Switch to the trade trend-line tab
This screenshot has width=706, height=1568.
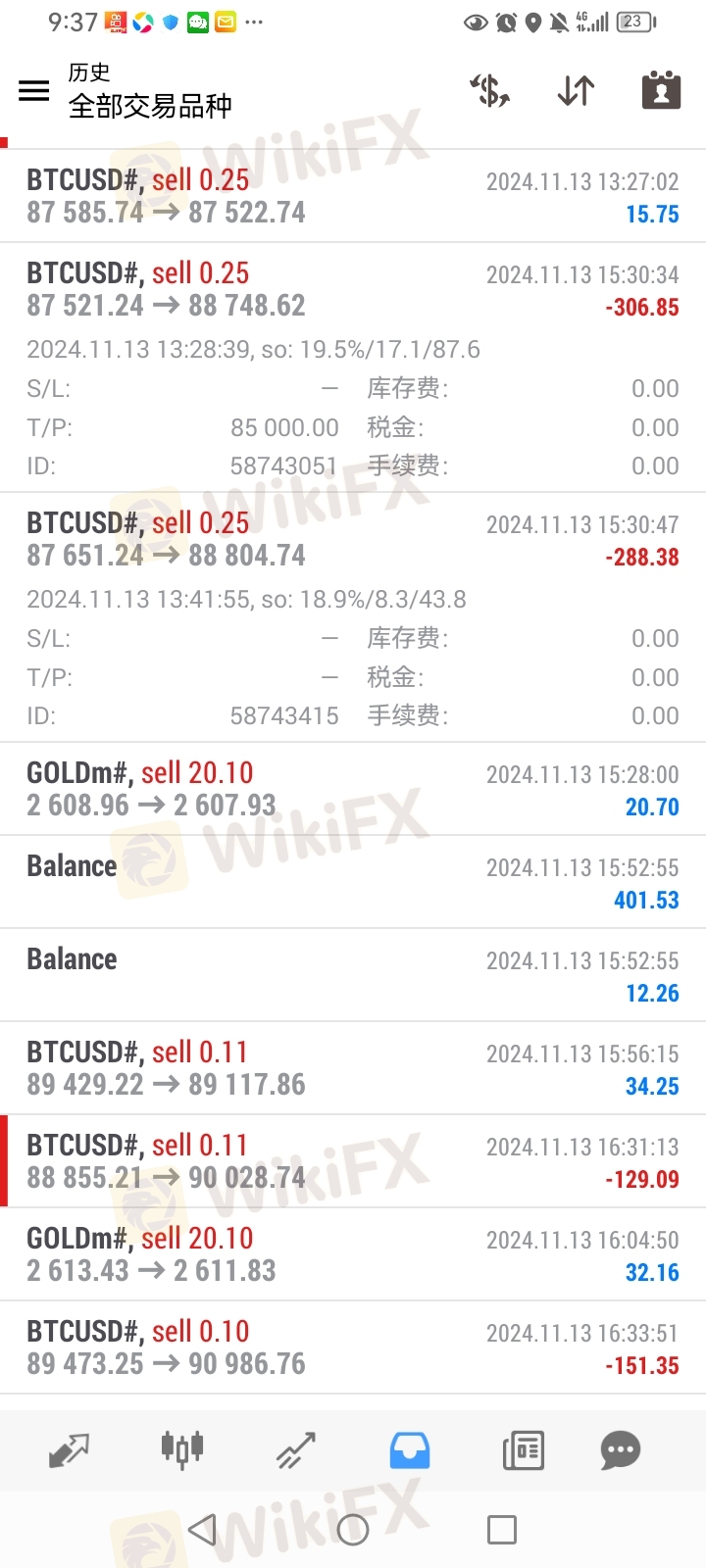coord(295,1450)
